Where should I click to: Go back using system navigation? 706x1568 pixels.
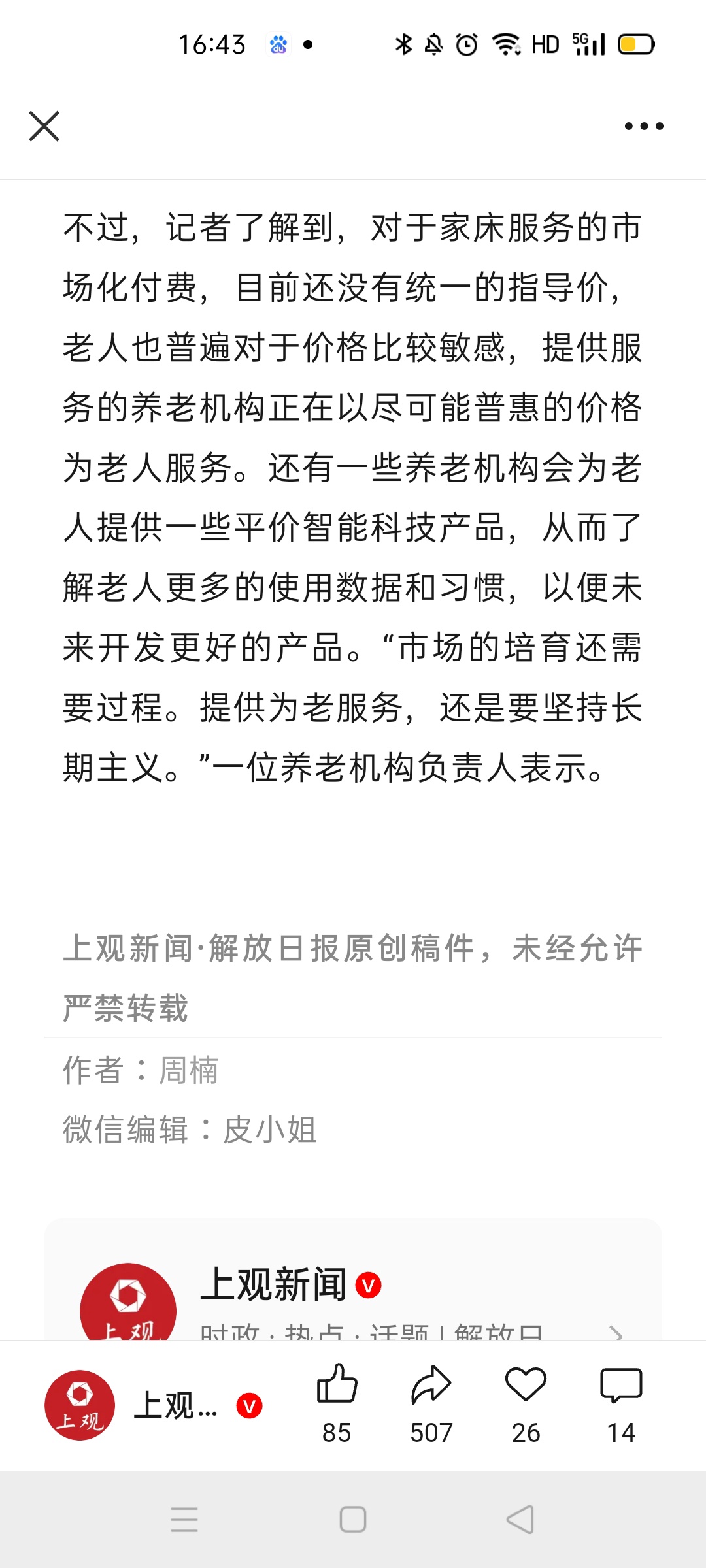tap(521, 1519)
